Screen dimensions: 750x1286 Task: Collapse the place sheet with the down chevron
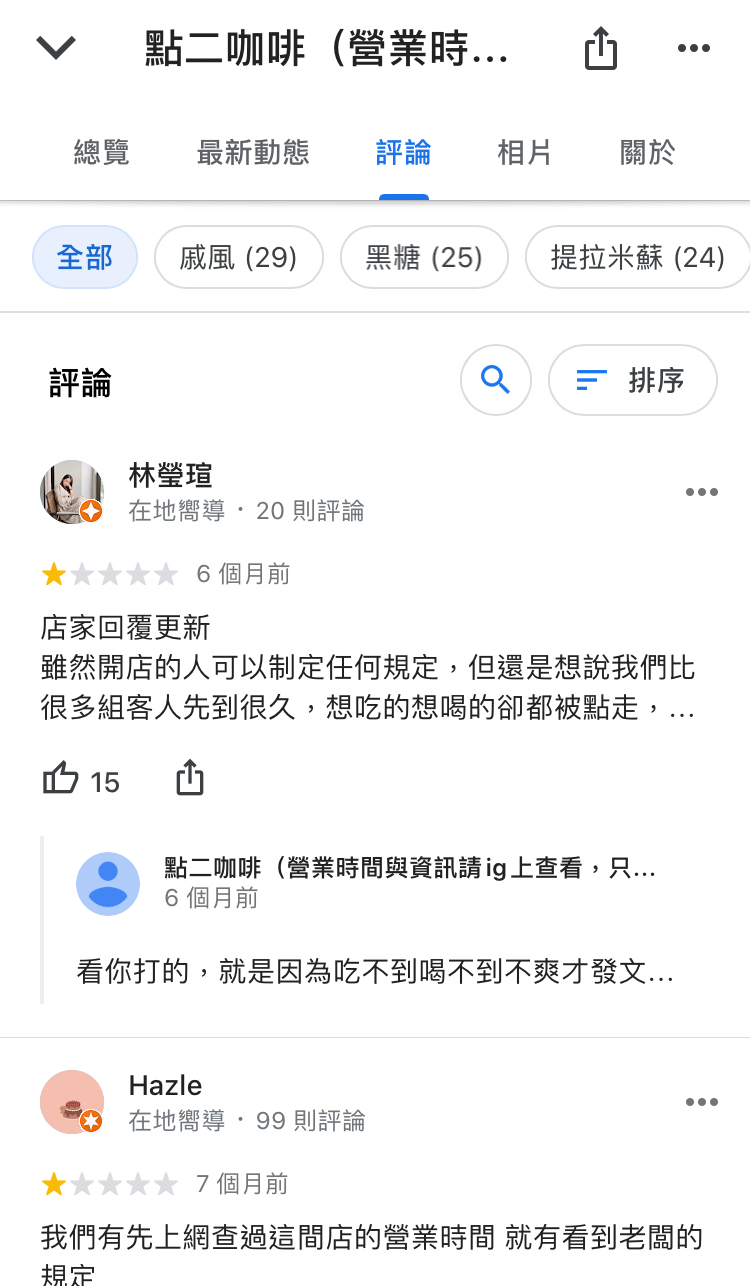[55, 47]
